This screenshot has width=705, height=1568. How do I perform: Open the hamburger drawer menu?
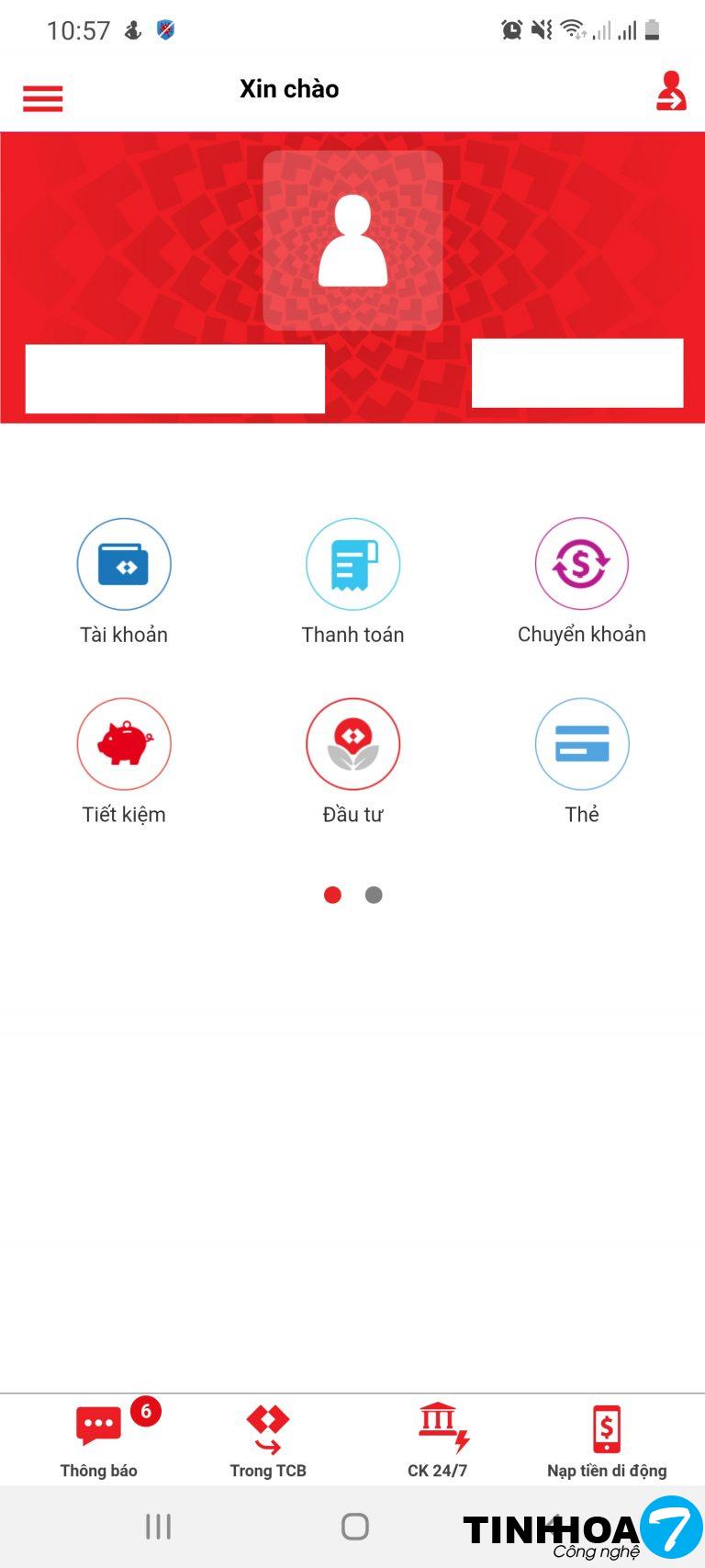coord(43,97)
